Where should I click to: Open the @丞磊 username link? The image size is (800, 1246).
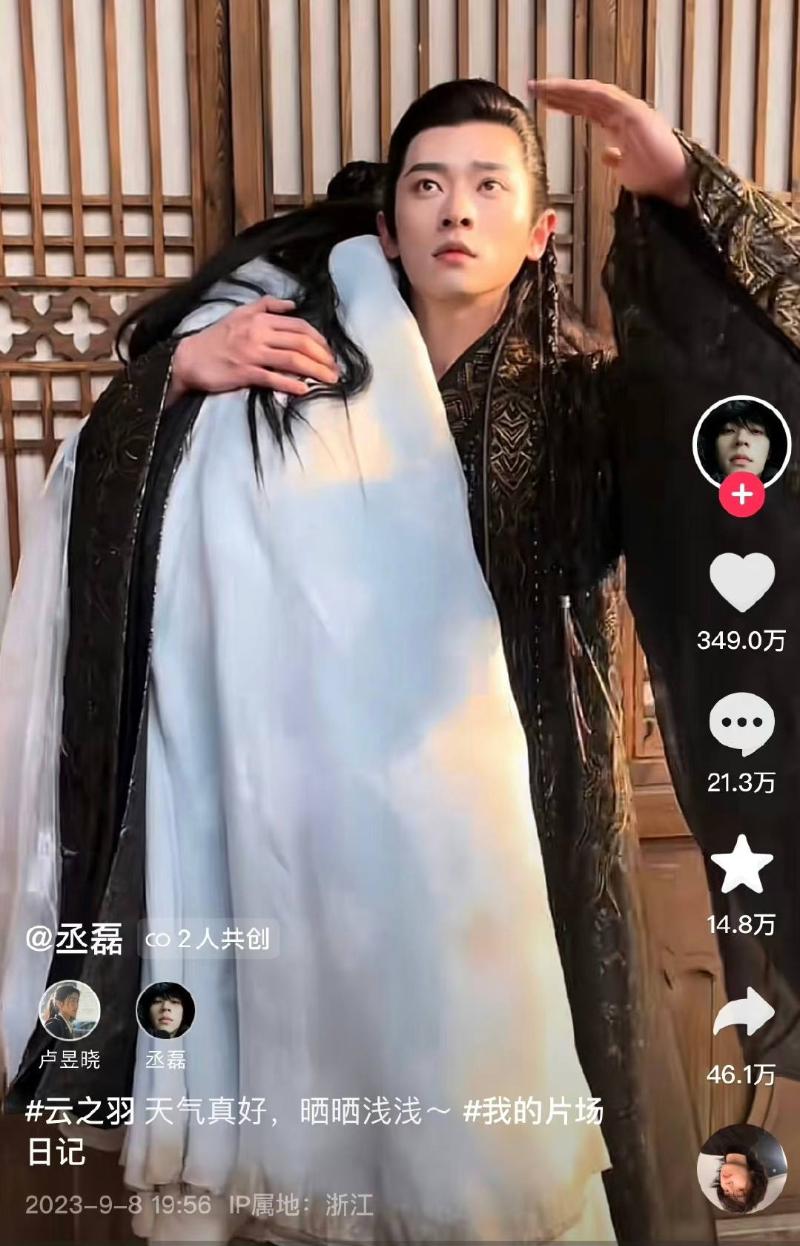click(x=75, y=940)
